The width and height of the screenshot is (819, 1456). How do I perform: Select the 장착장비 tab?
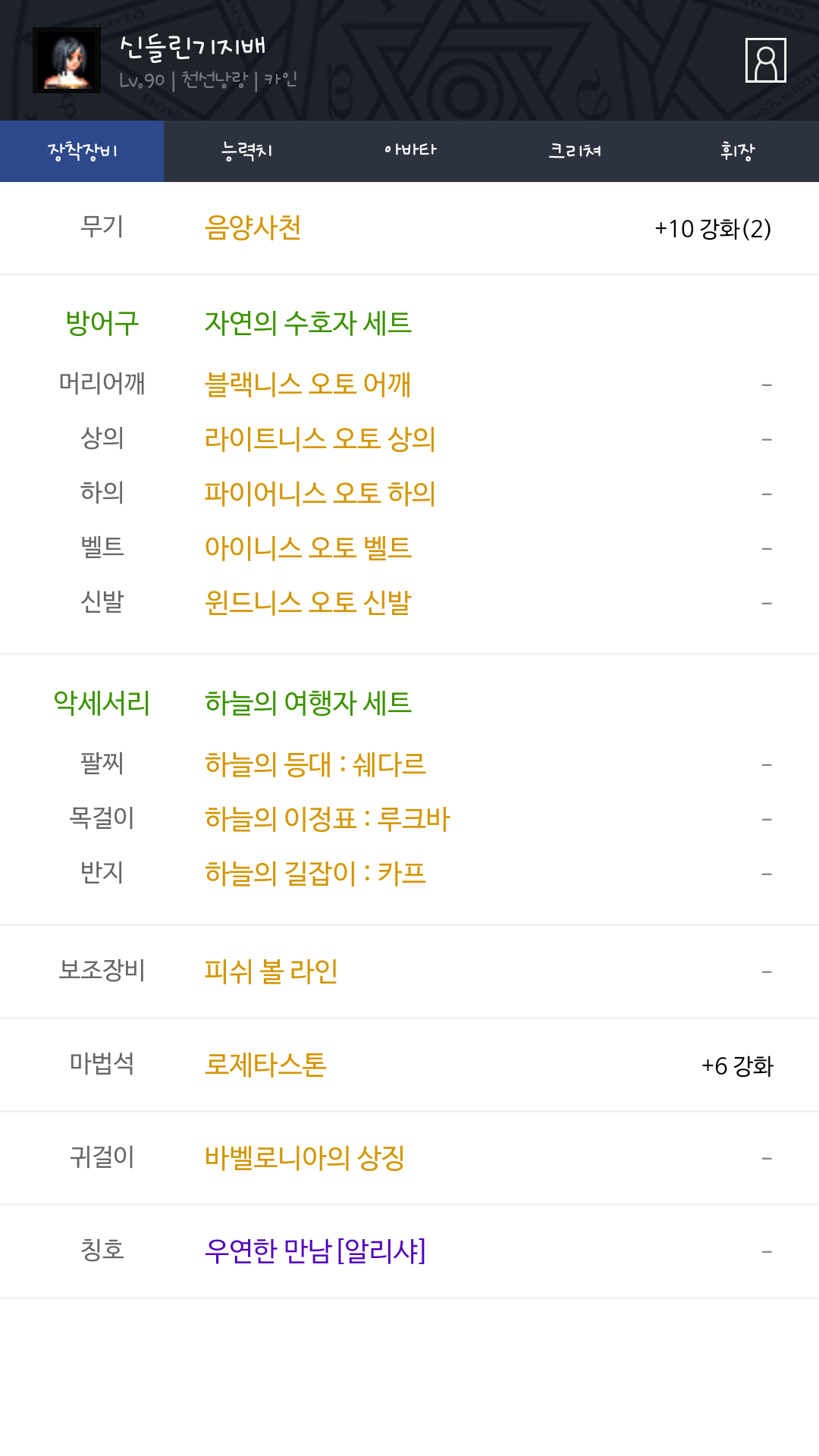pos(82,151)
